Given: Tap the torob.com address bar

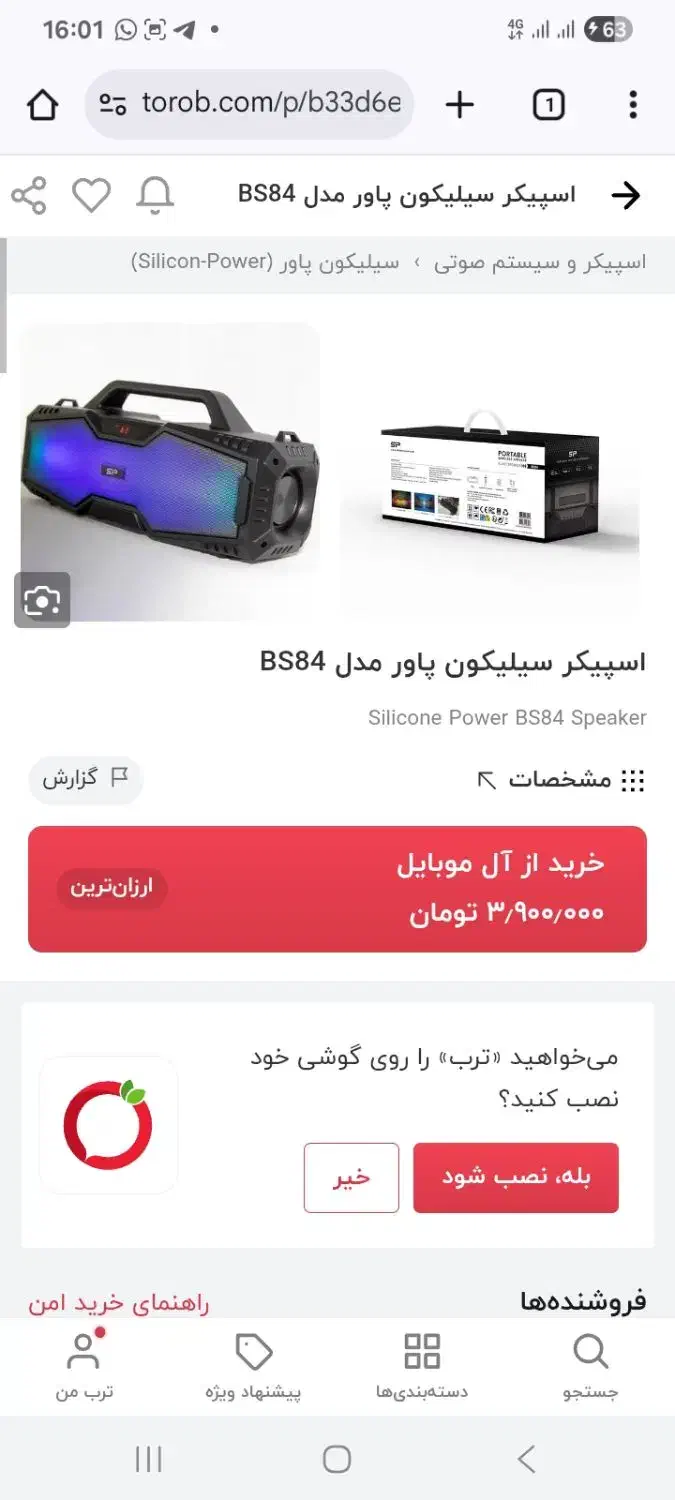Looking at the screenshot, I should click(x=249, y=104).
